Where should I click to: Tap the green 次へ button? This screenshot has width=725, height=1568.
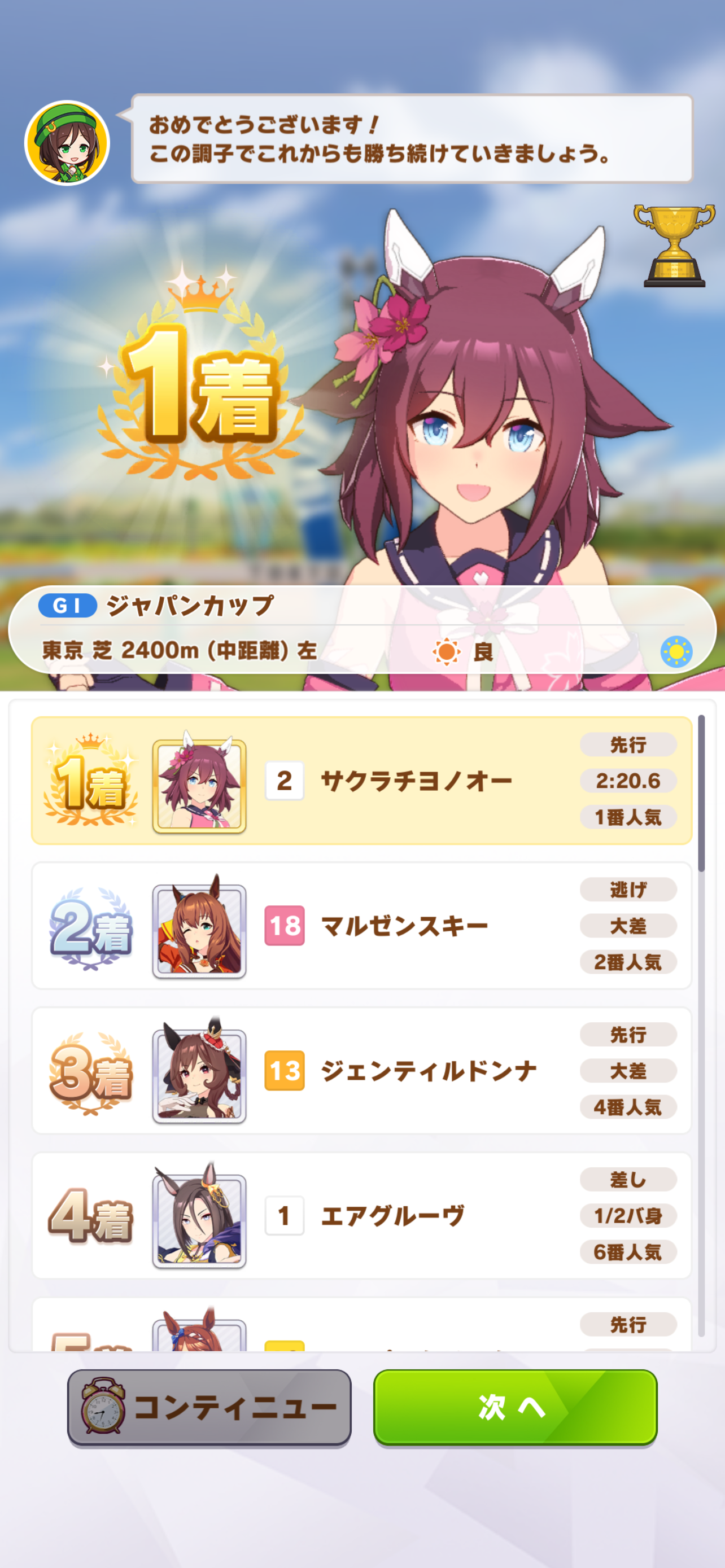point(515,1407)
